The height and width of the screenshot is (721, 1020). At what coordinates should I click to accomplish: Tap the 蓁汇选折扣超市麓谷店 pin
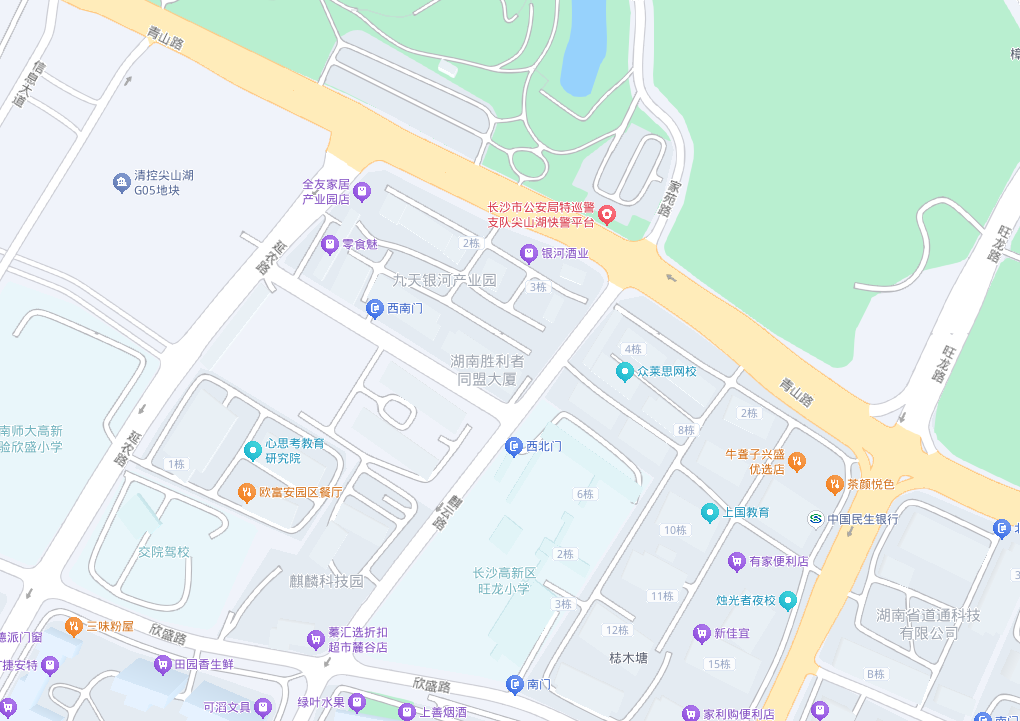[315, 639]
